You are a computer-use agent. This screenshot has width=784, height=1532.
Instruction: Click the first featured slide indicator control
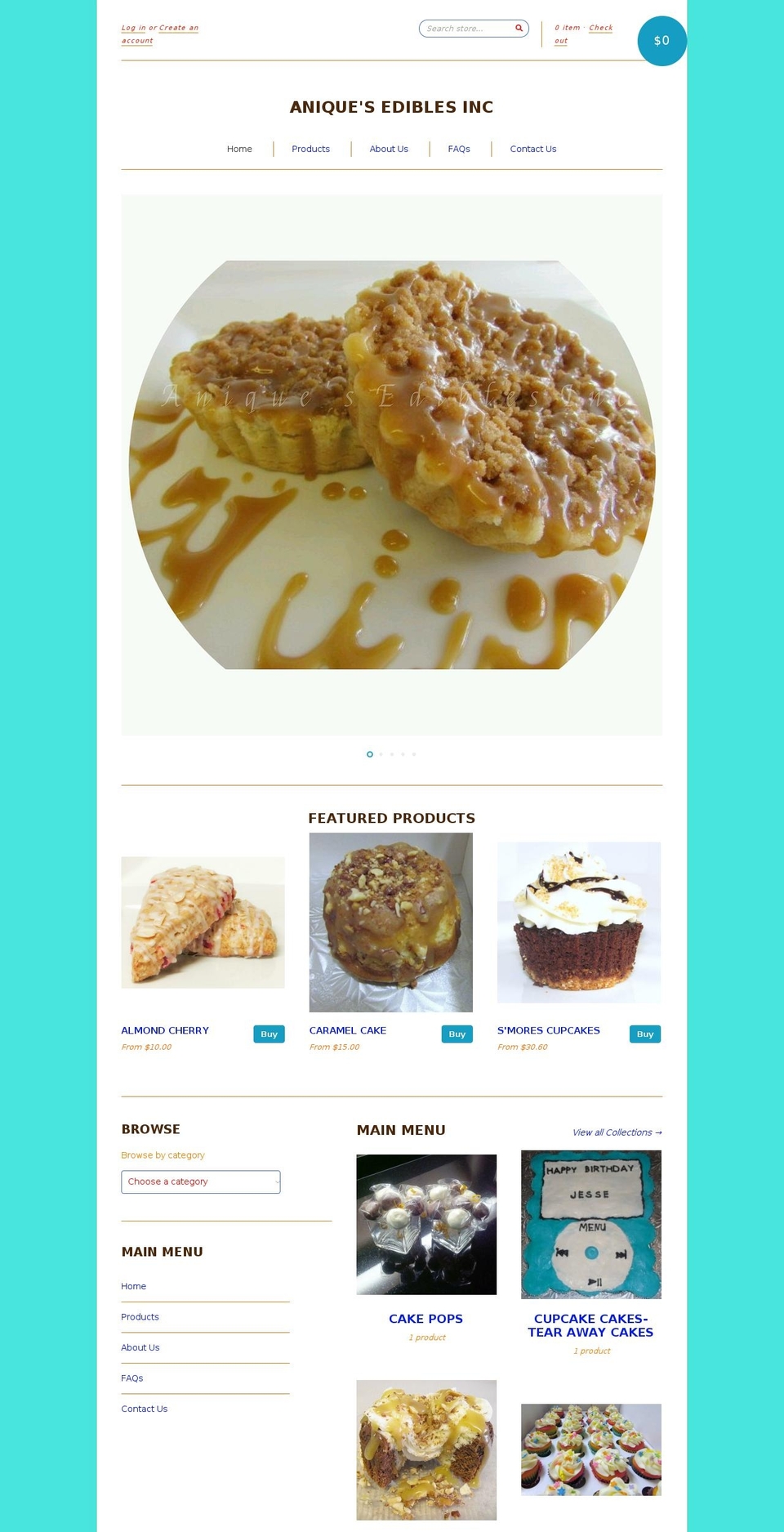[369, 754]
